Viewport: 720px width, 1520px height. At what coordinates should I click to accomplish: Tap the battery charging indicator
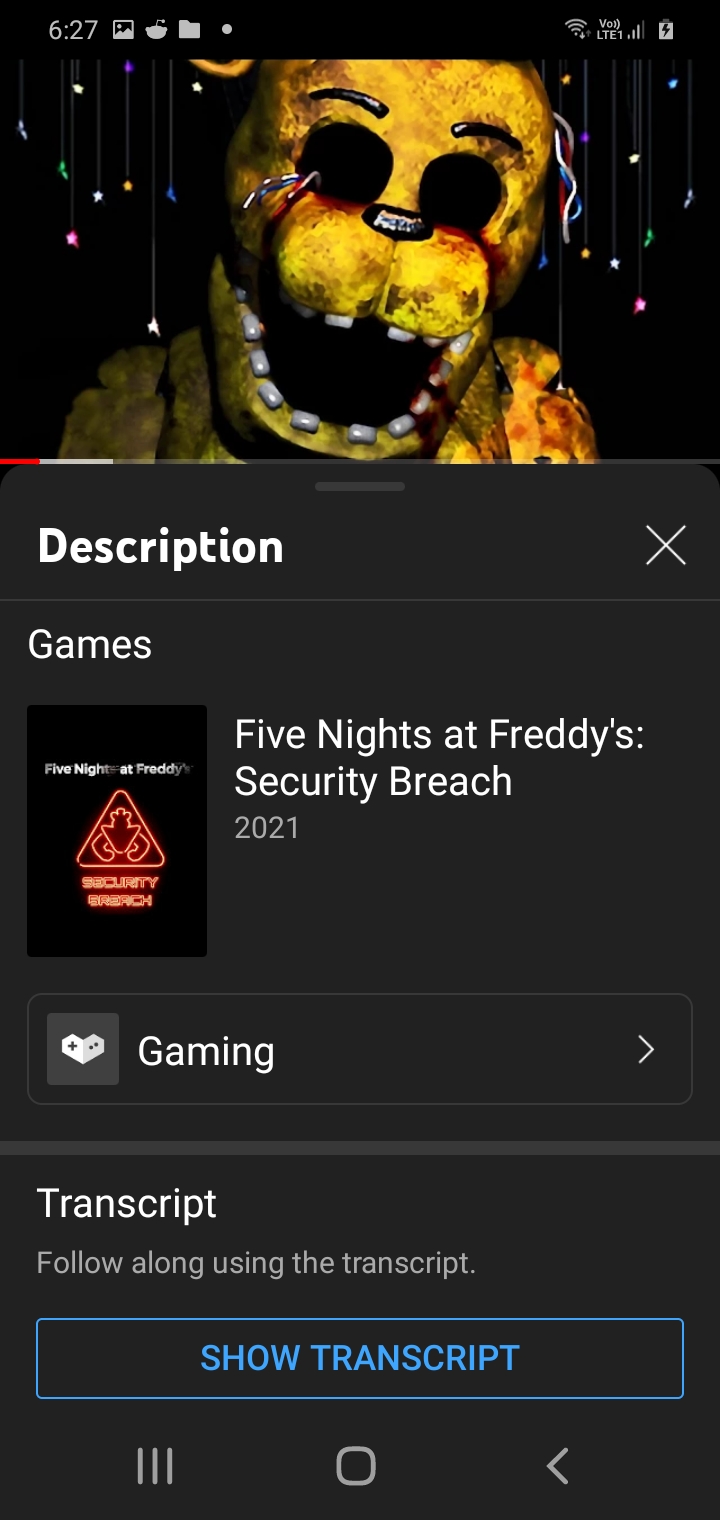point(668,29)
